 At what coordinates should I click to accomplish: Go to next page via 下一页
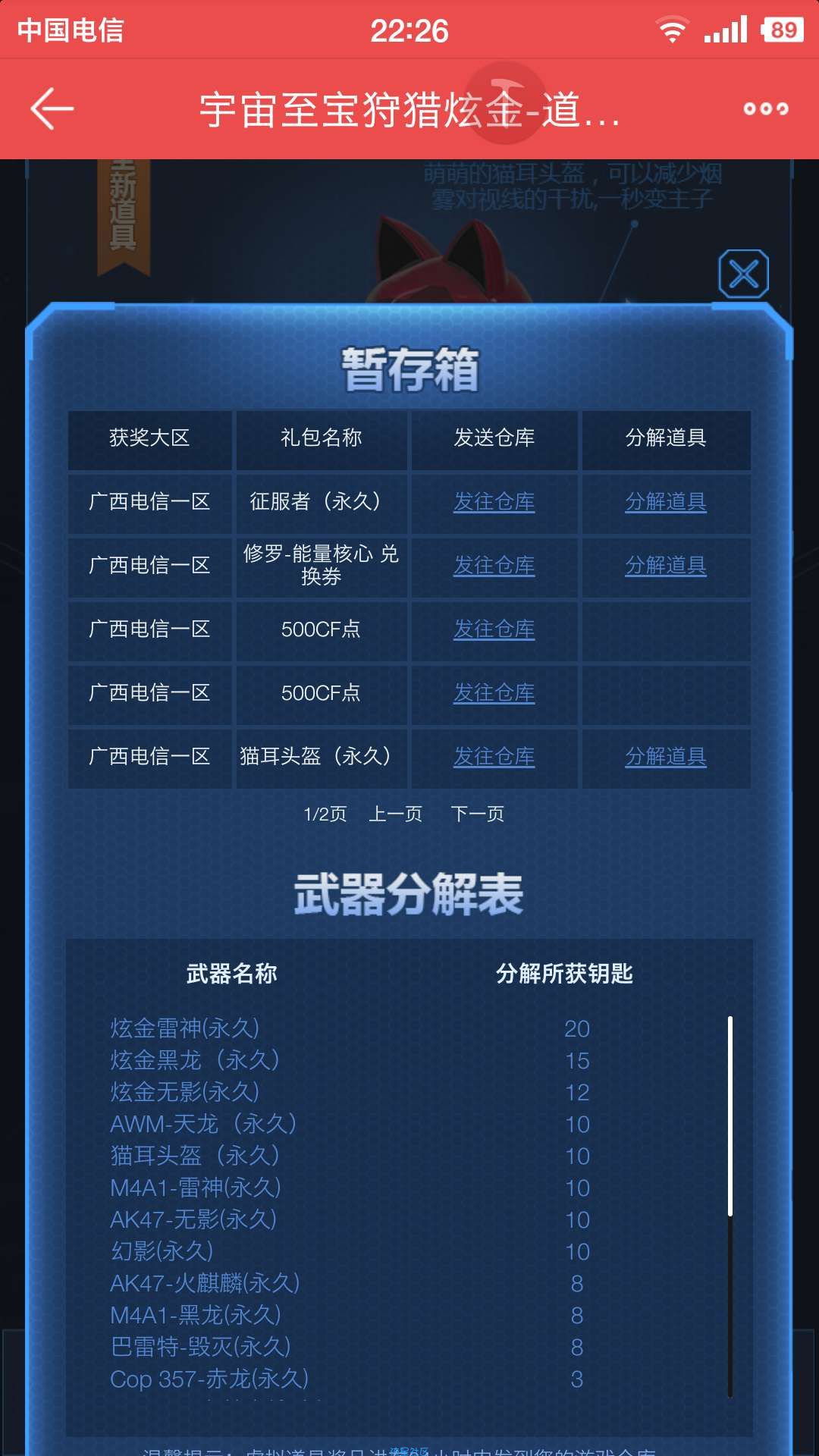coord(477,814)
